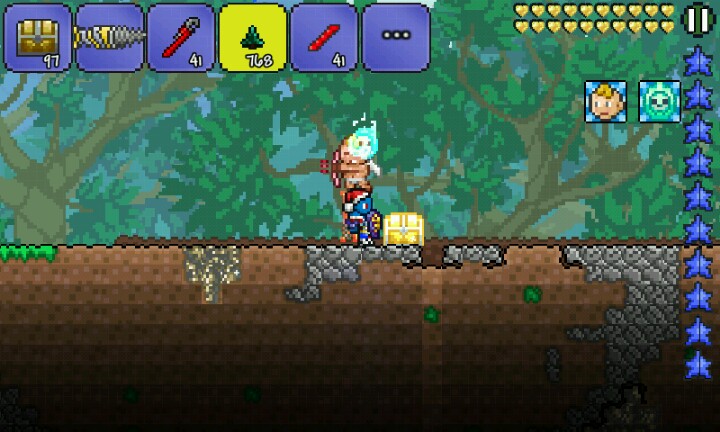Tap the highlighted slot with 768 items
720x432 pixels.
pos(253,38)
